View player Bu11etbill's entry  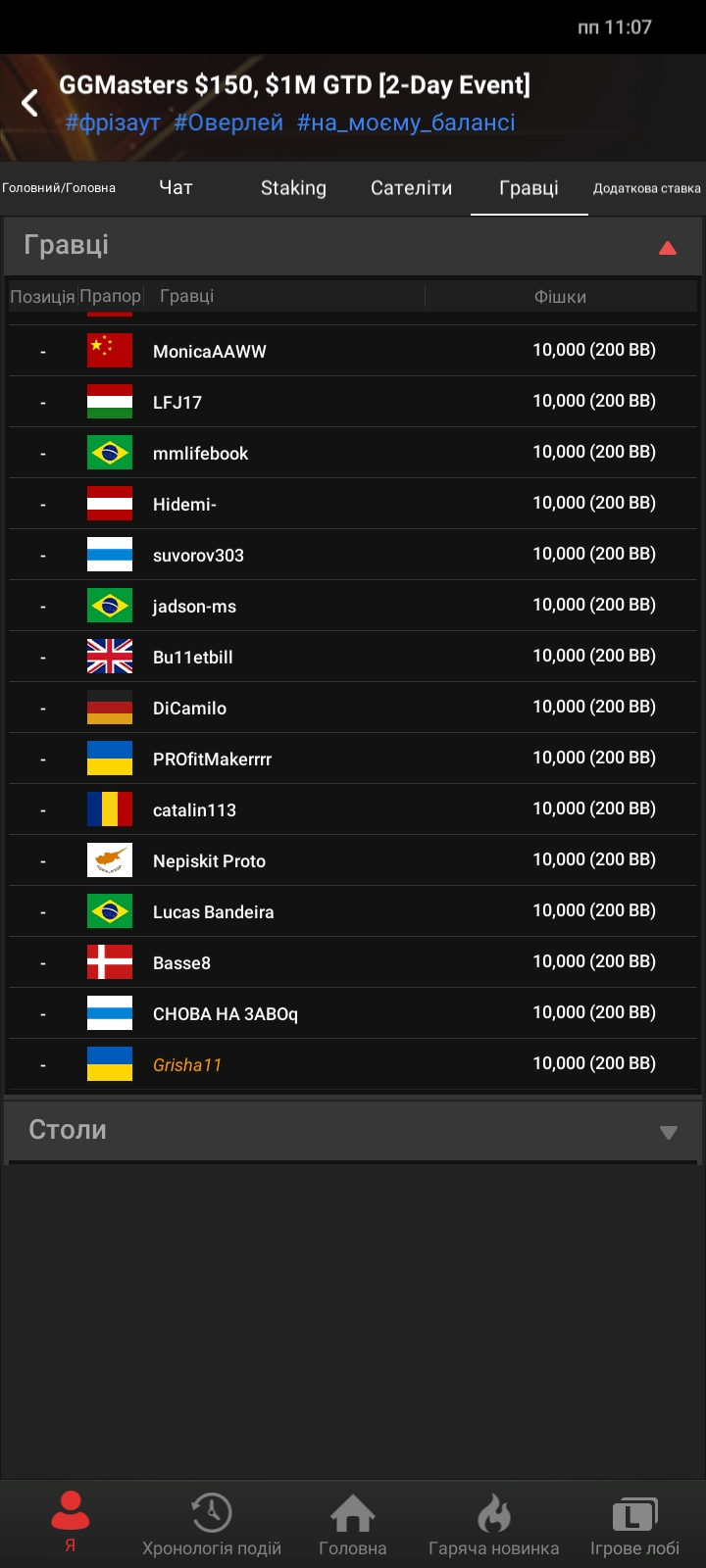point(353,657)
